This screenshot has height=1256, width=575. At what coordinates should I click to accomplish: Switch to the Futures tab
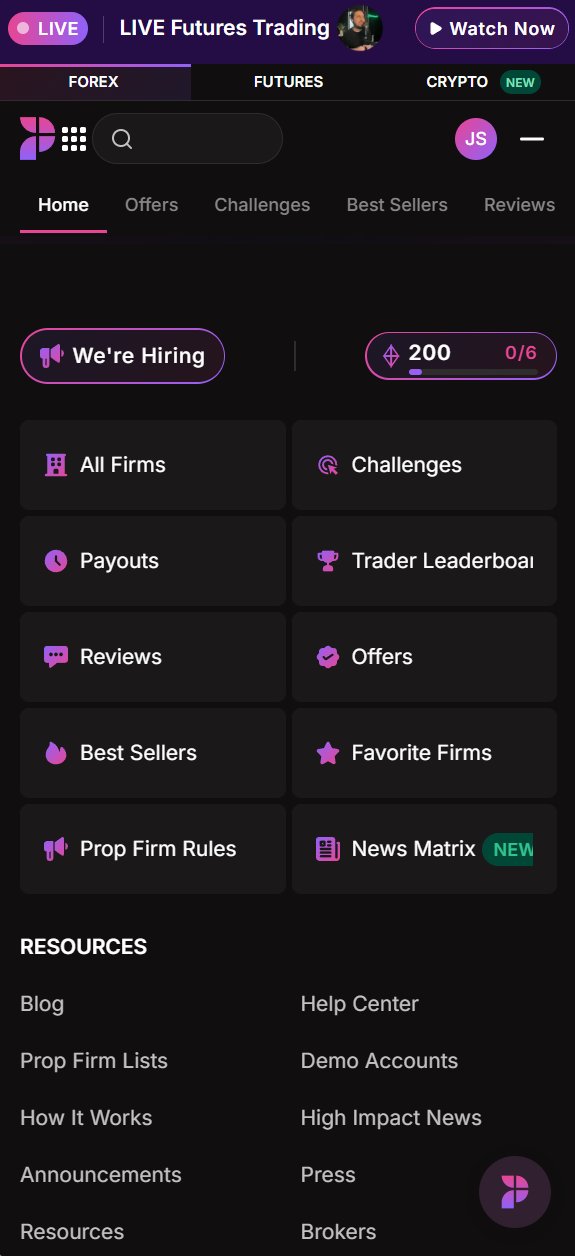click(288, 82)
